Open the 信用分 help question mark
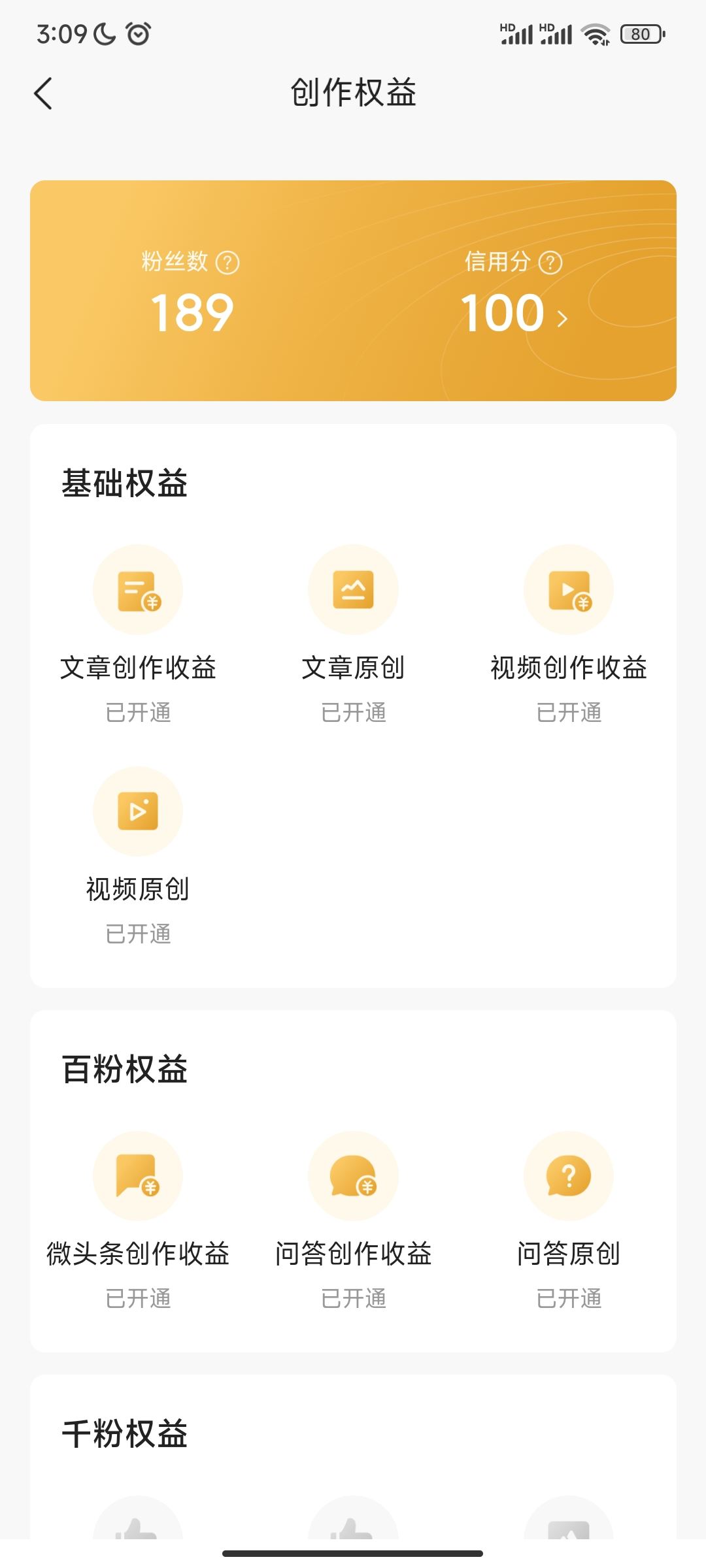This screenshot has width=706, height=1568. click(551, 261)
